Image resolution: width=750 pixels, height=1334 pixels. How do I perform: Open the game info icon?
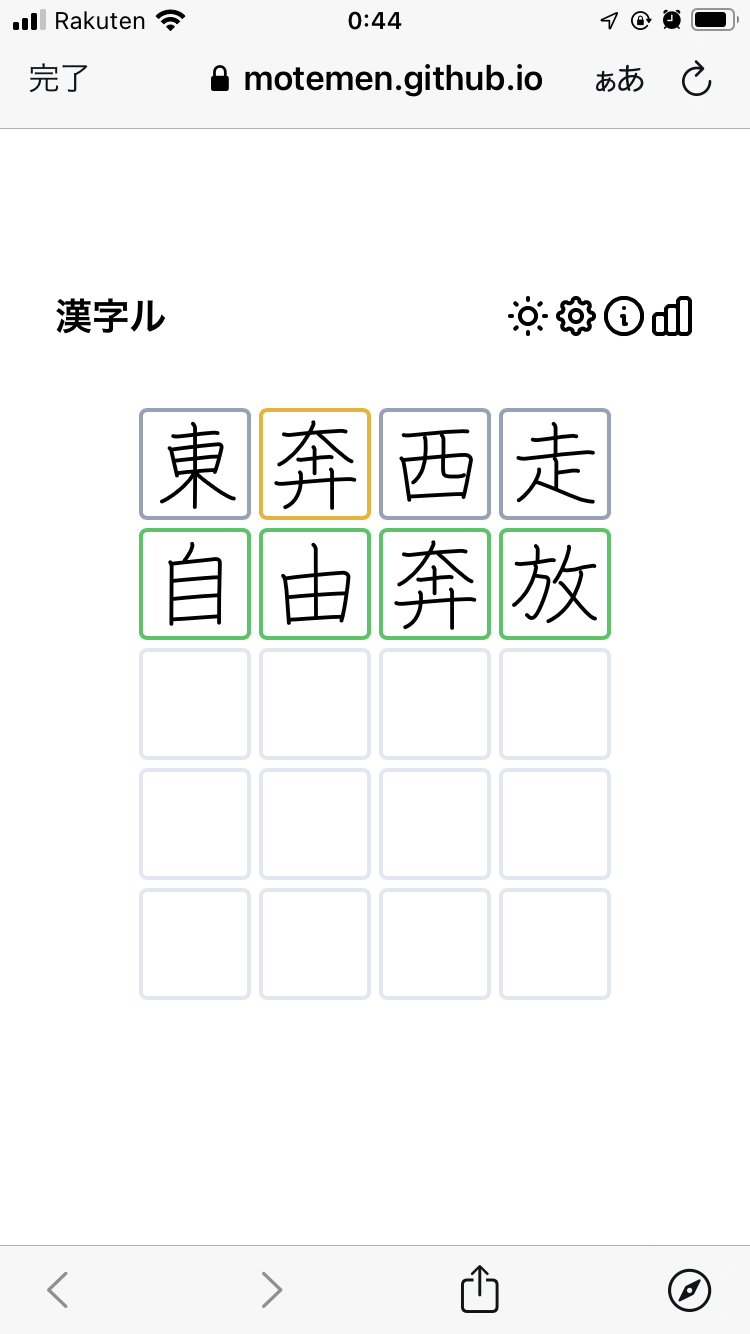coord(624,317)
